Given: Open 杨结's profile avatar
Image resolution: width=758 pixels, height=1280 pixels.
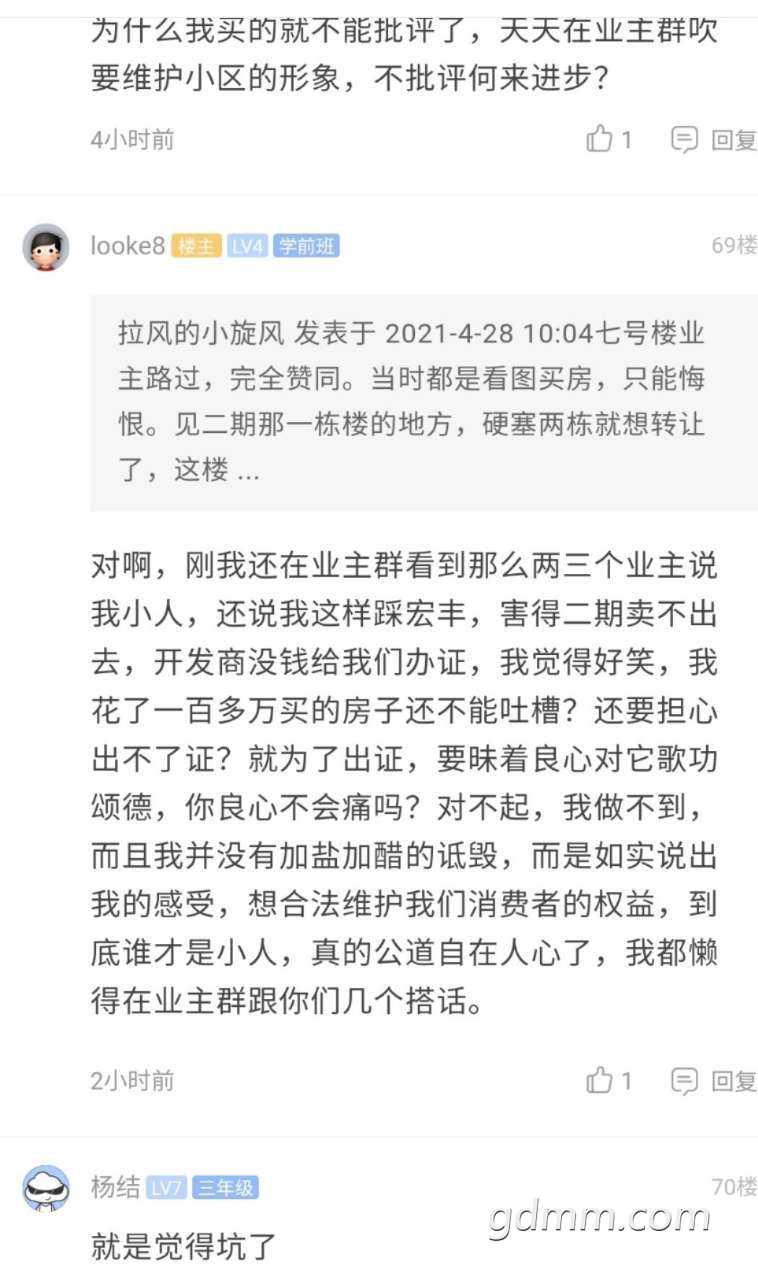Looking at the screenshot, I should [x=46, y=1188].
